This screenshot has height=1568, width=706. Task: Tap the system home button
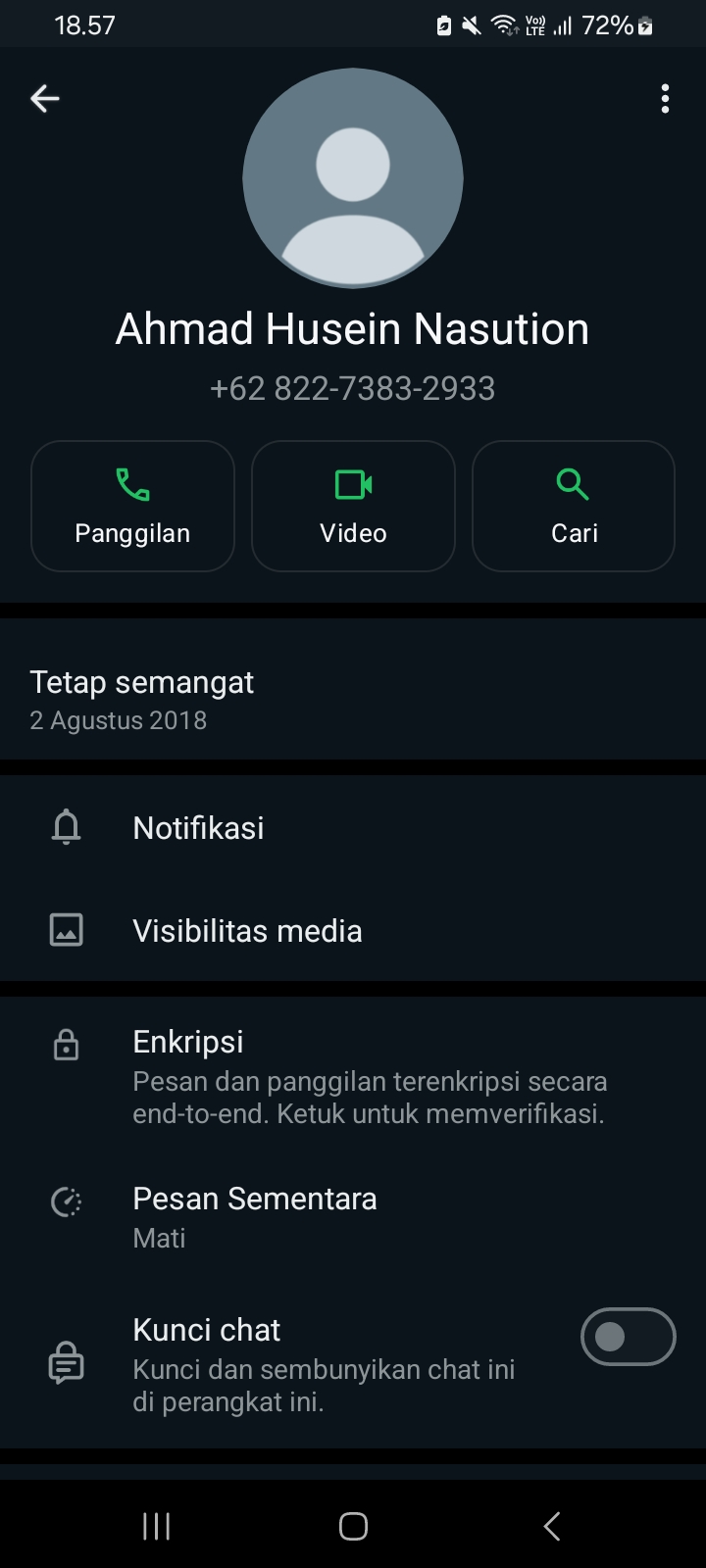point(353,1526)
